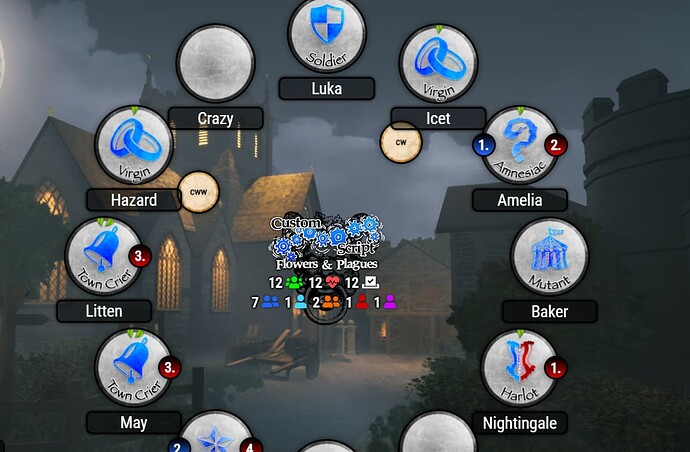Tap the Amelia player name label
Screen dimensions: 690x452
click(x=519, y=200)
